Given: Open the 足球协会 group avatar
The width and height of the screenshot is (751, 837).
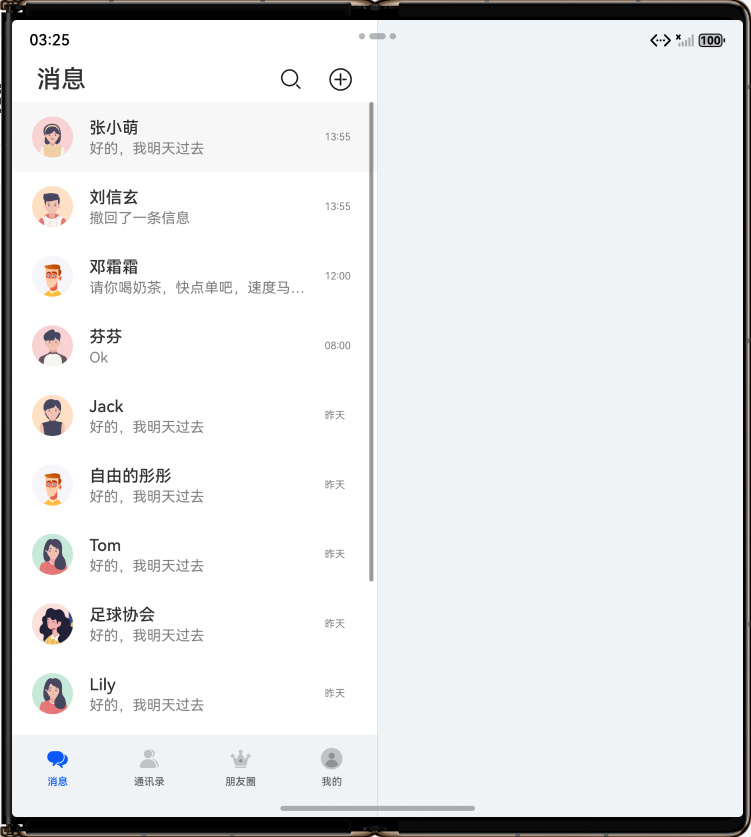Looking at the screenshot, I should click(x=52, y=624).
